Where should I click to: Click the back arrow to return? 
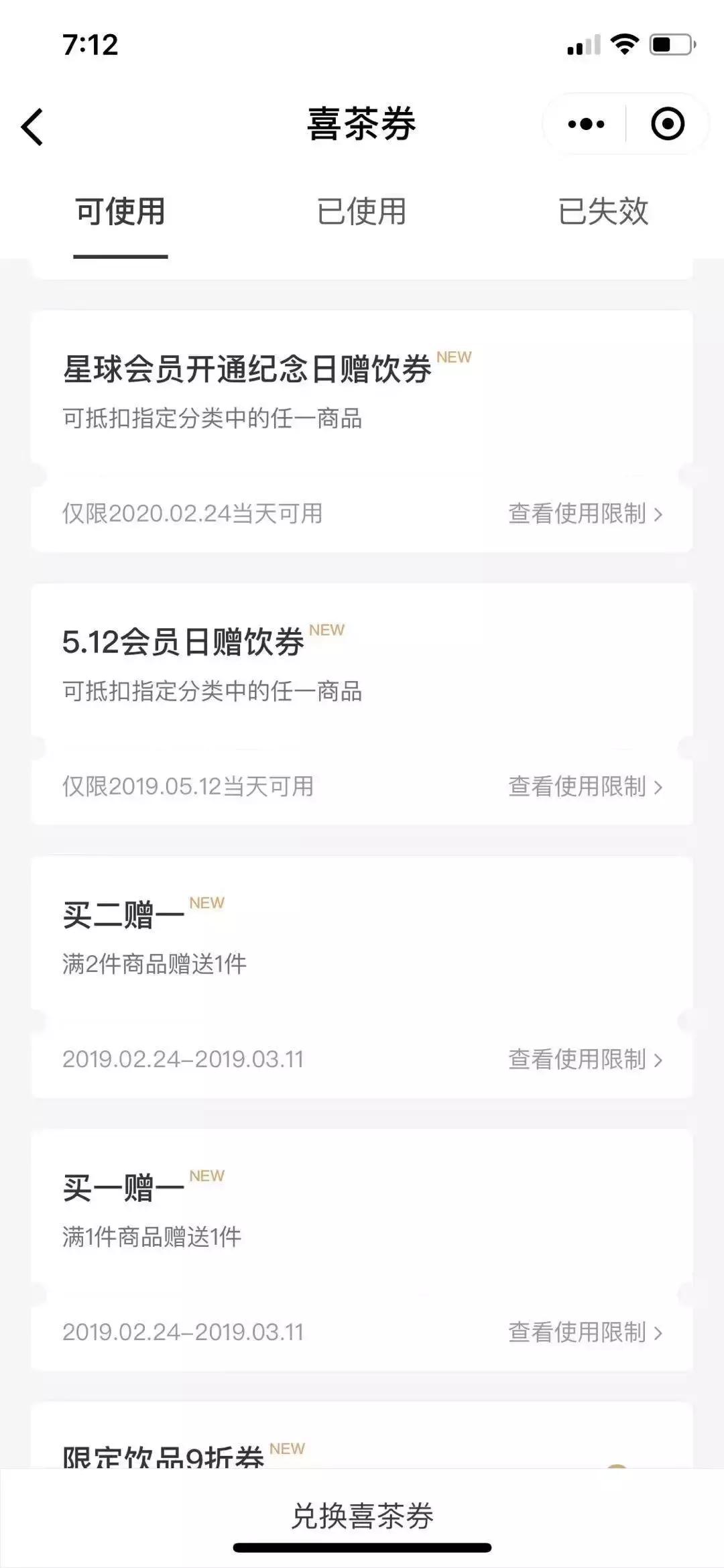[x=32, y=127]
